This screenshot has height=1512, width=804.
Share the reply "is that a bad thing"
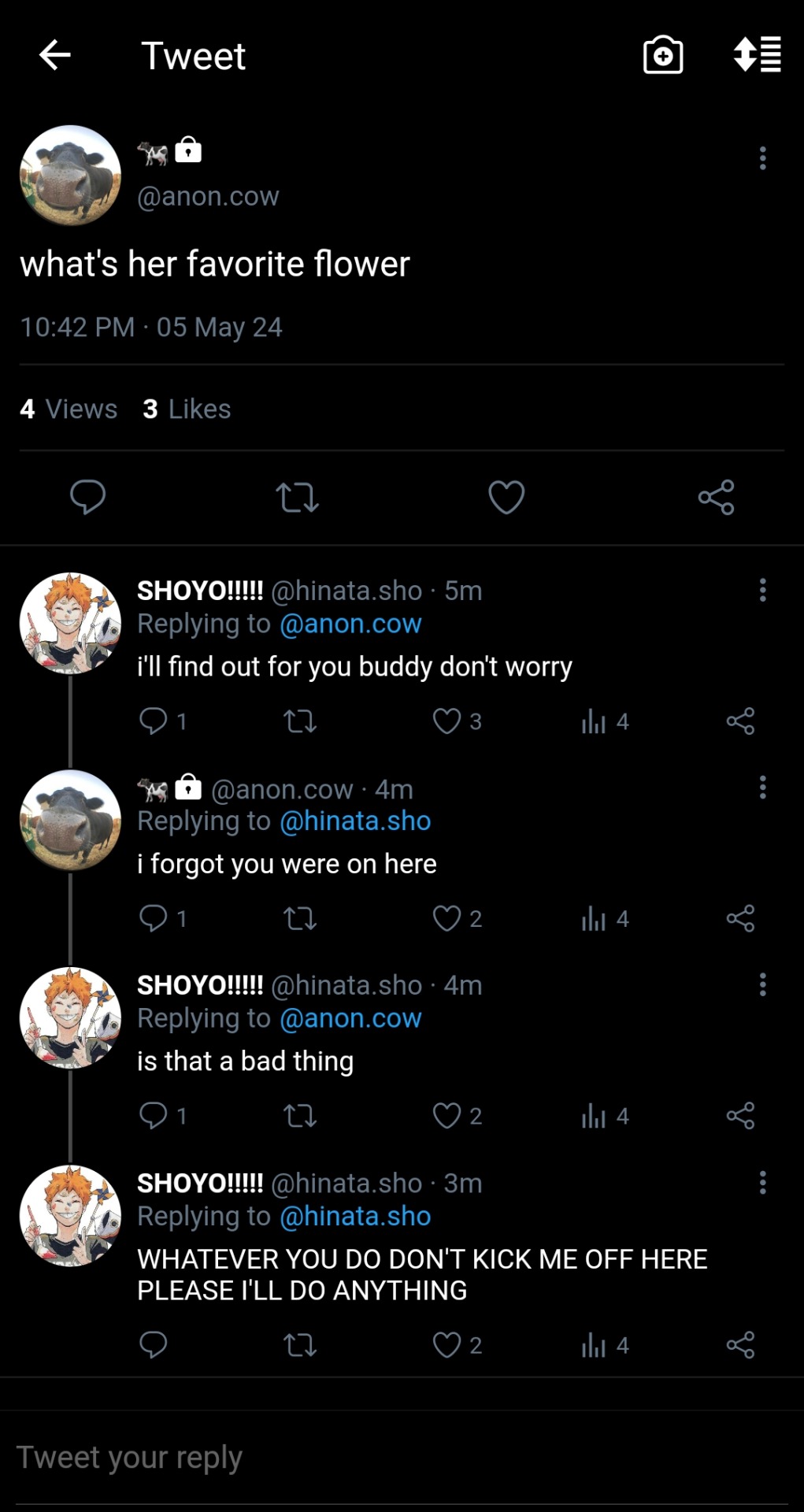740,1115
